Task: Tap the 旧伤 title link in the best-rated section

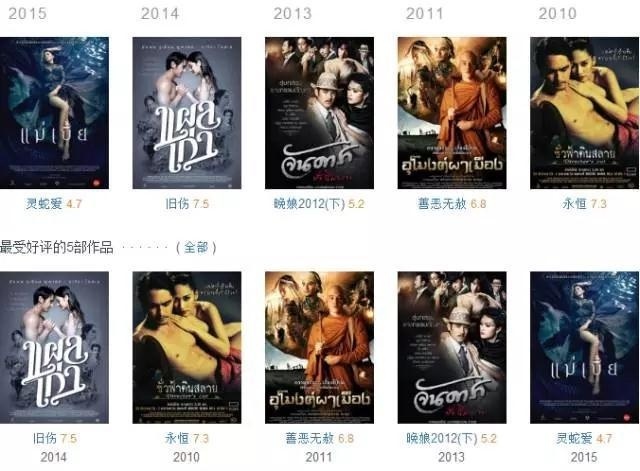Action: 44,438
